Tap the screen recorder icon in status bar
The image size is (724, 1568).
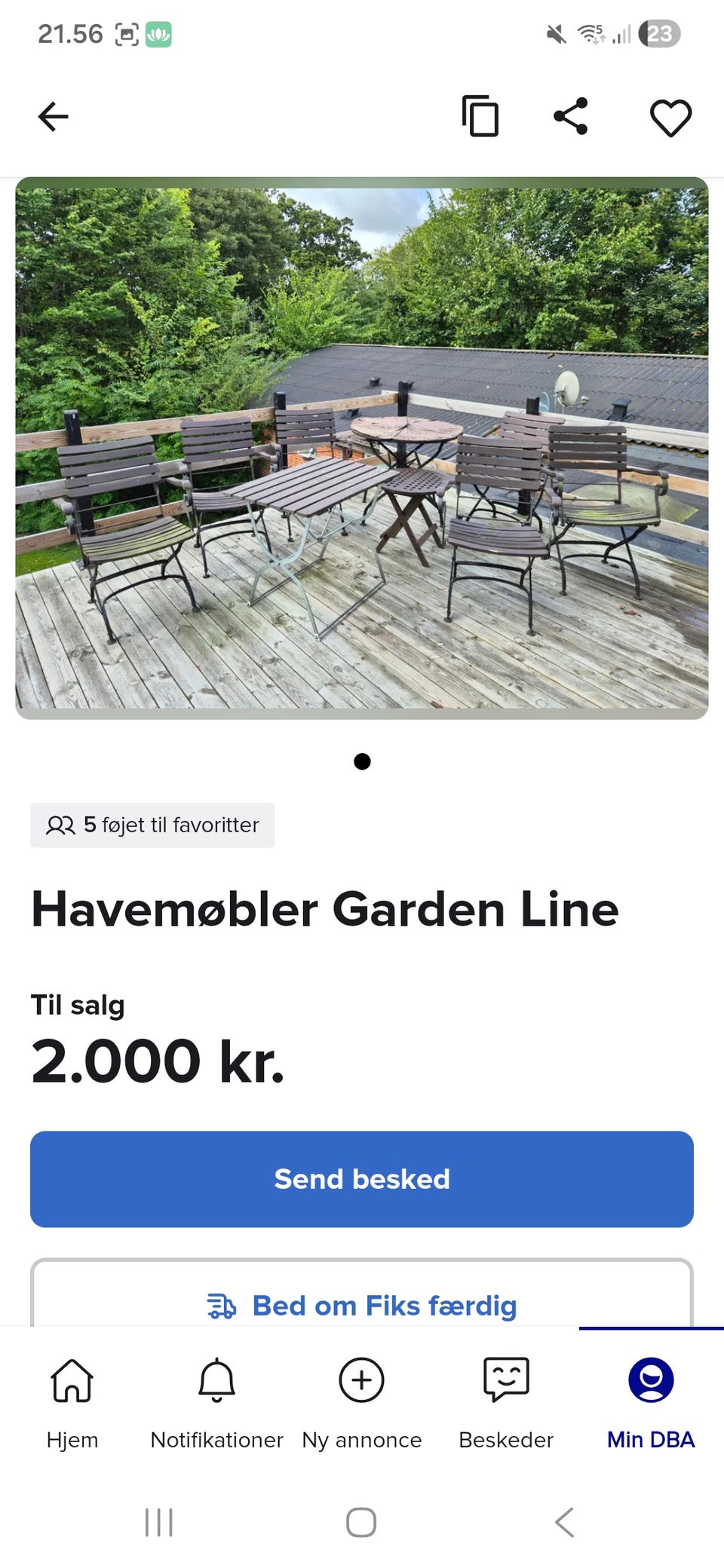pos(125,32)
